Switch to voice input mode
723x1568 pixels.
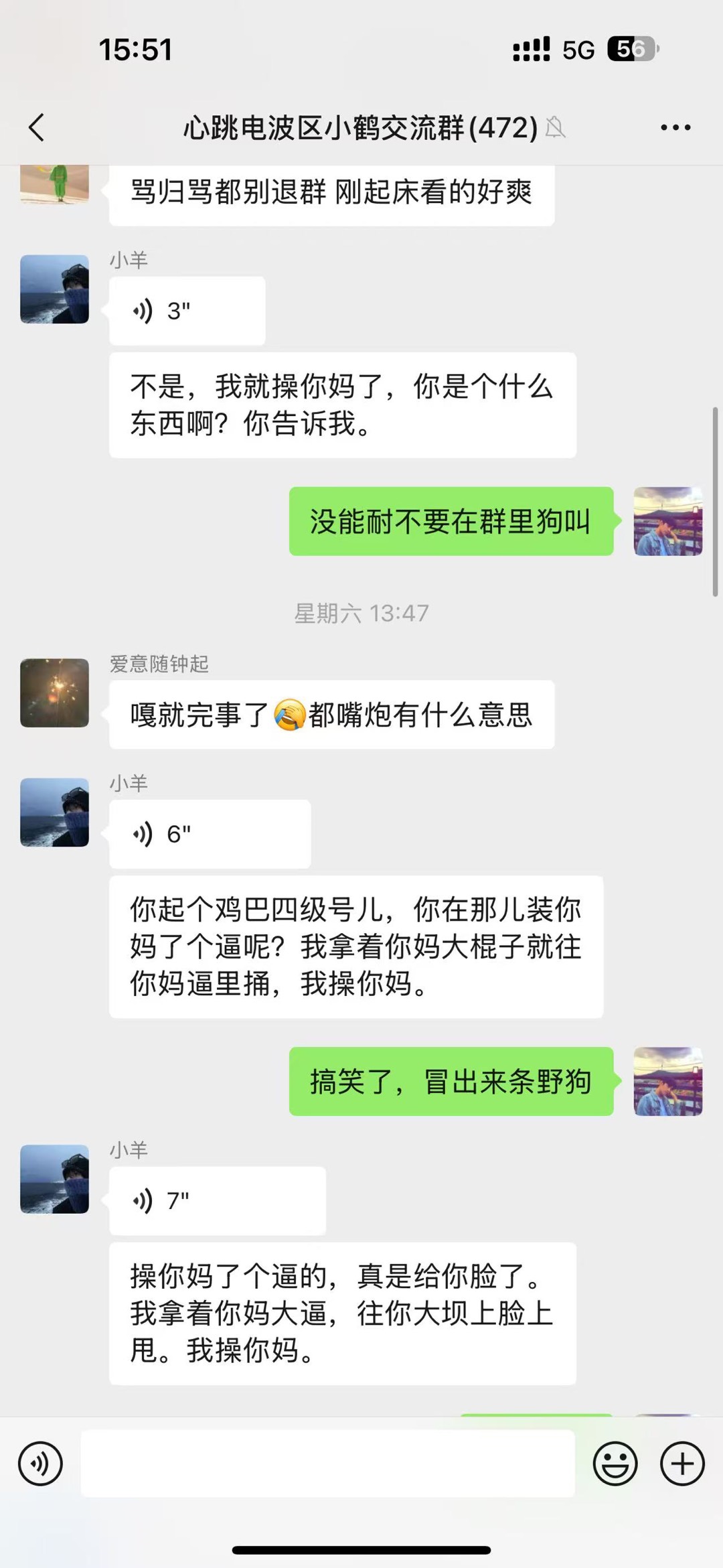(x=40, y=1464)
